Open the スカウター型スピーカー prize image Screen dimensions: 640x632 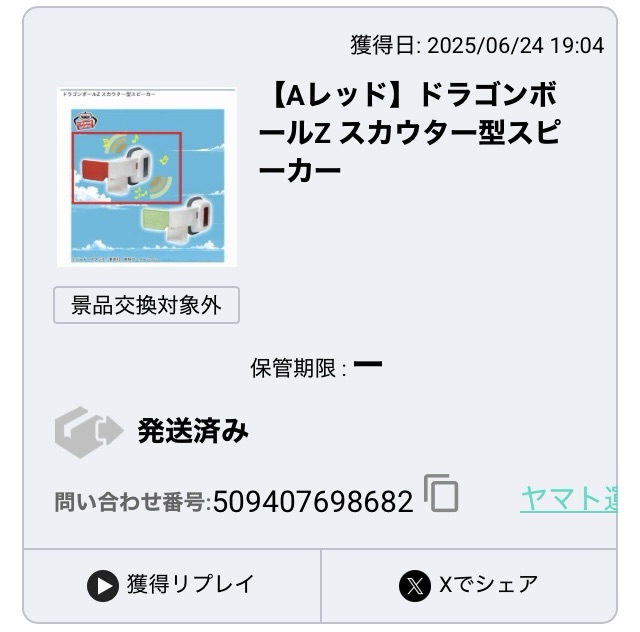click(x=147, y=176)
